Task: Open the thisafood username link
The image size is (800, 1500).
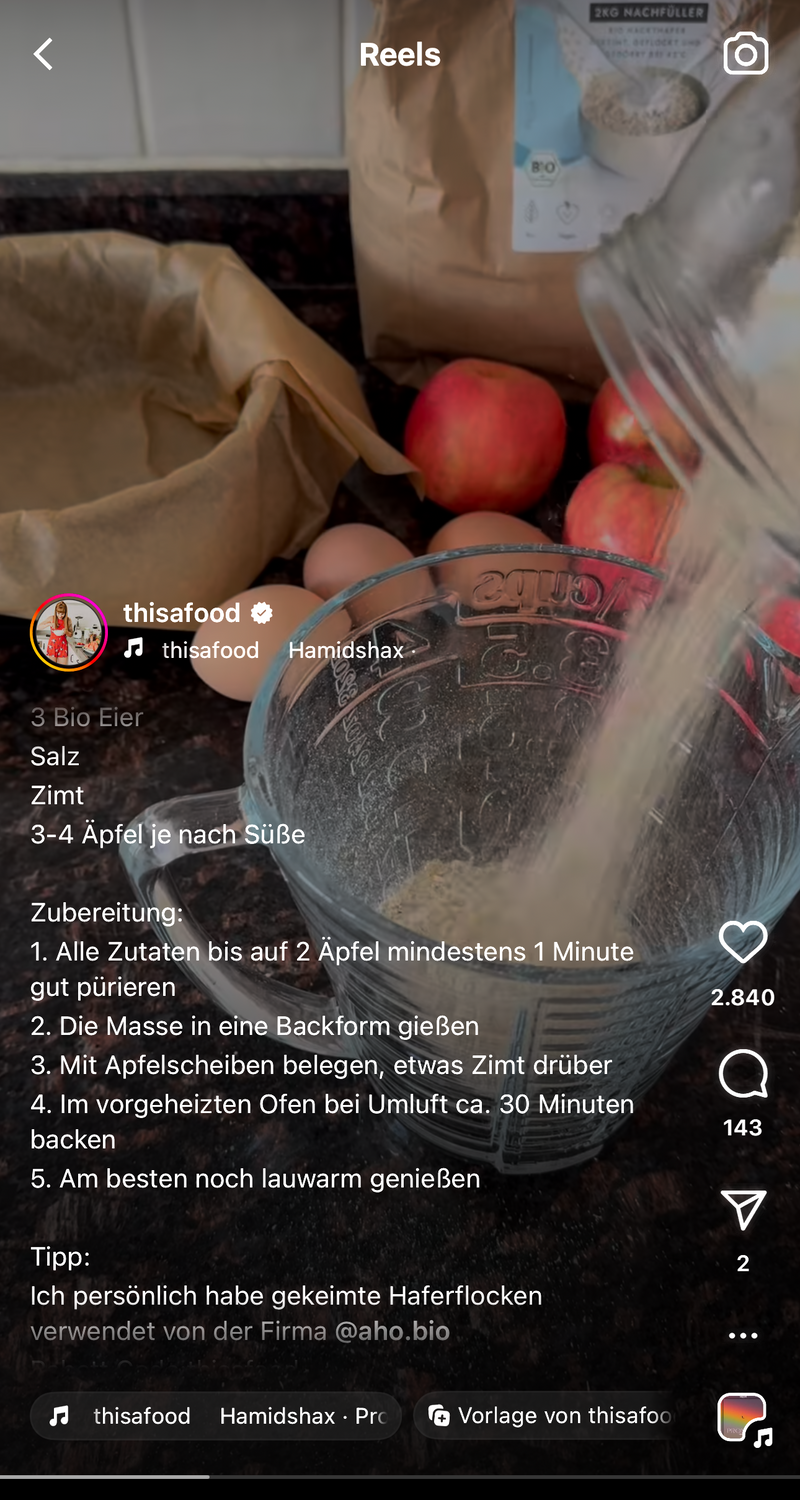Action: pos(182,613)
